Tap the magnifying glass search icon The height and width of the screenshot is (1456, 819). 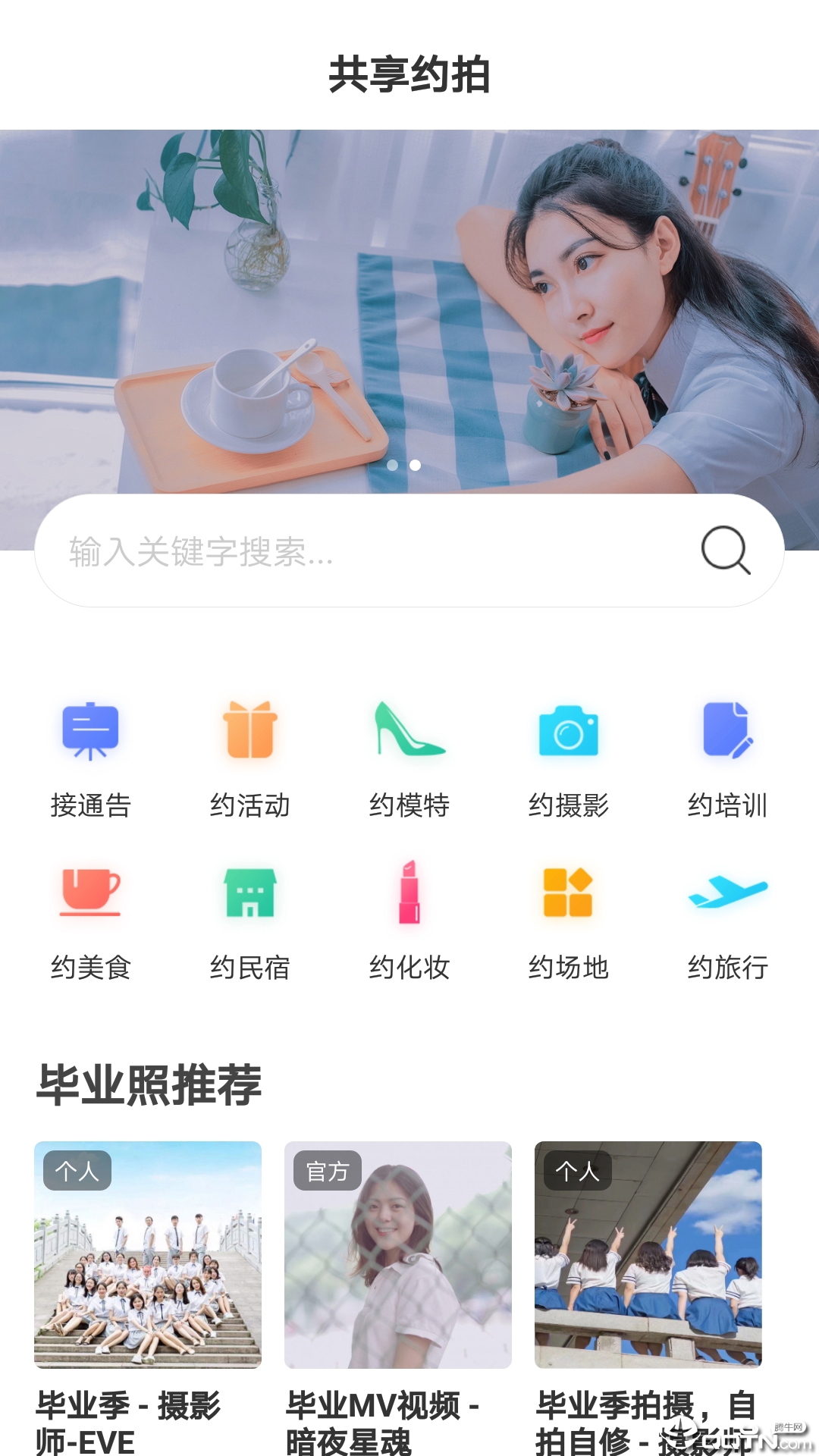pyautogui.click(x=725, y=551)
